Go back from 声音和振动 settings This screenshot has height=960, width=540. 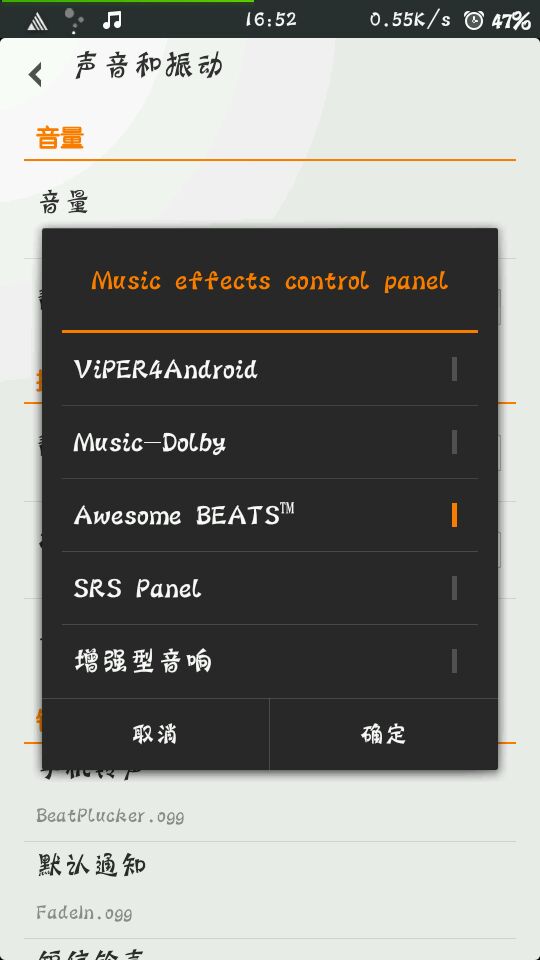pyautogui.click(x=36, y=75)
